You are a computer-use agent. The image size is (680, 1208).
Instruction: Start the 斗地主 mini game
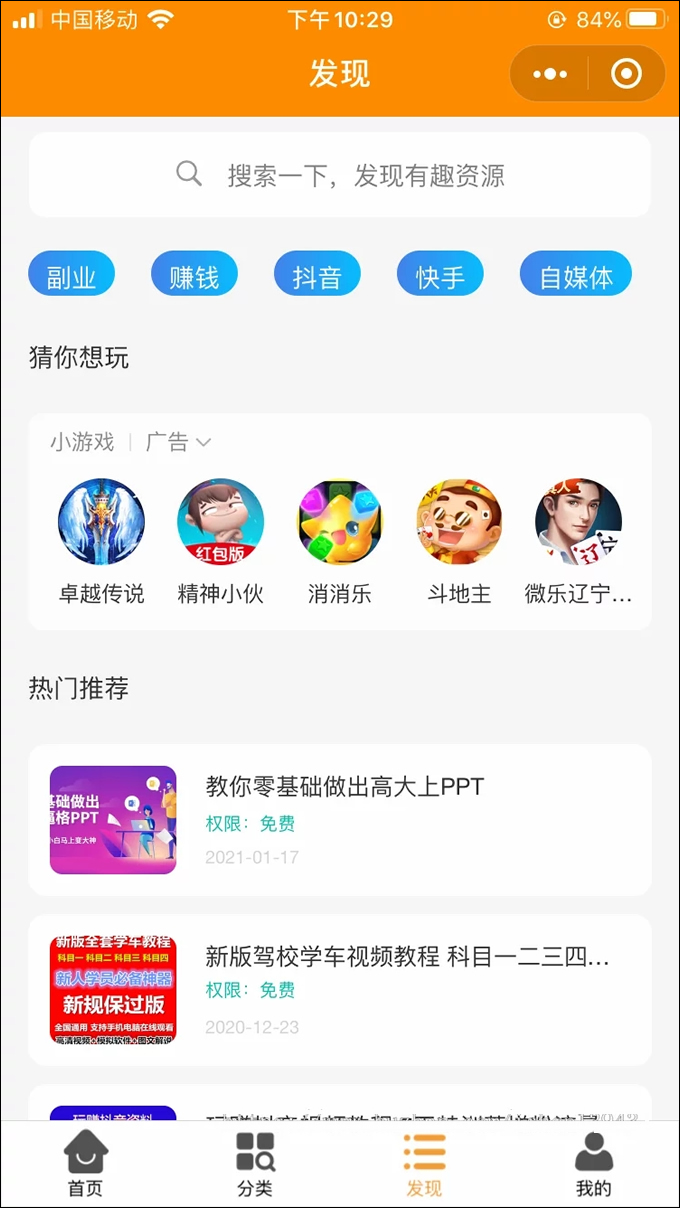click(459, 522)
